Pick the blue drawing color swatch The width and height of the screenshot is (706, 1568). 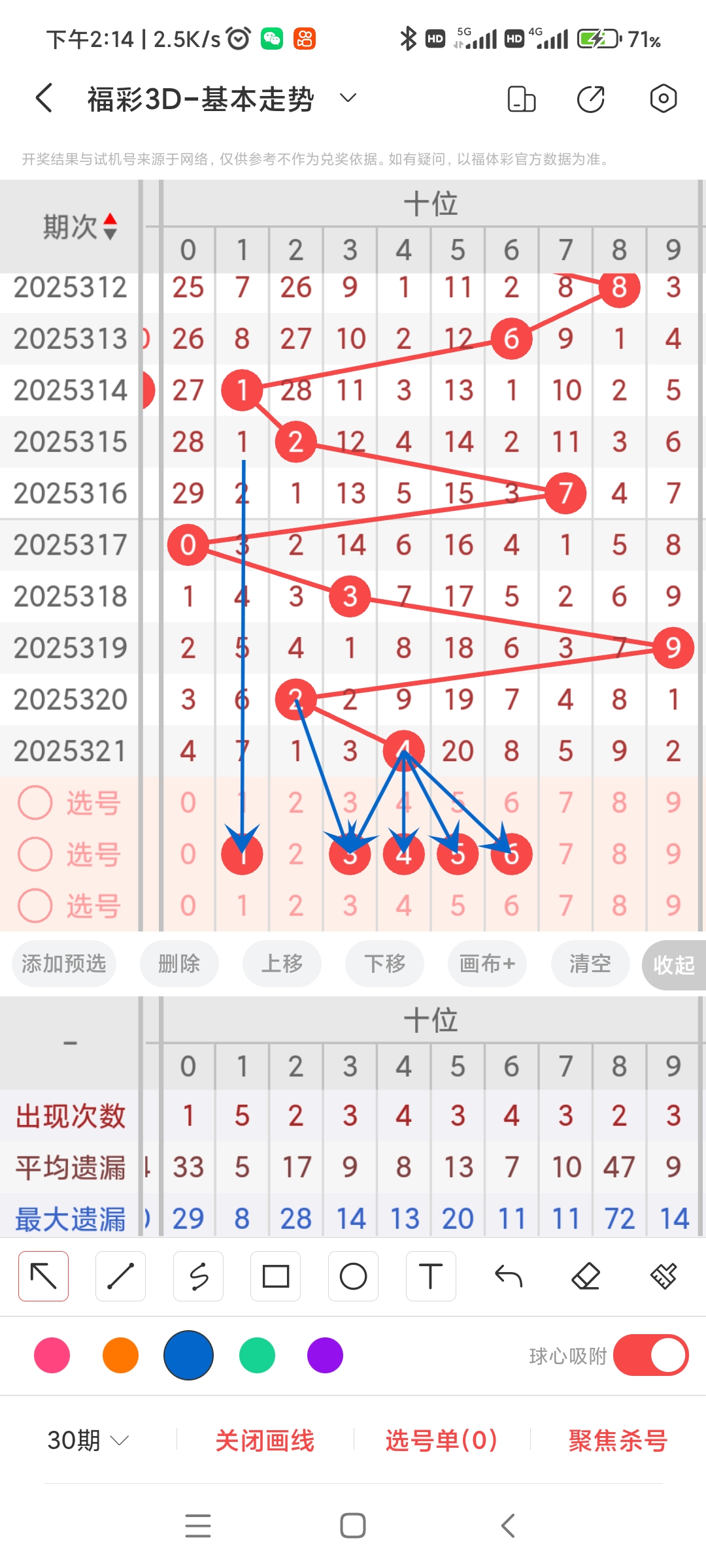188,1356
